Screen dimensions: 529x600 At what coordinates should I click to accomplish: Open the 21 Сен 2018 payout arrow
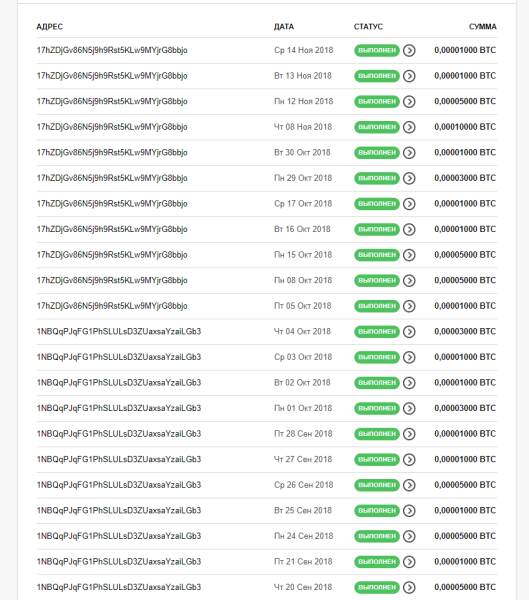coord(409,562)
